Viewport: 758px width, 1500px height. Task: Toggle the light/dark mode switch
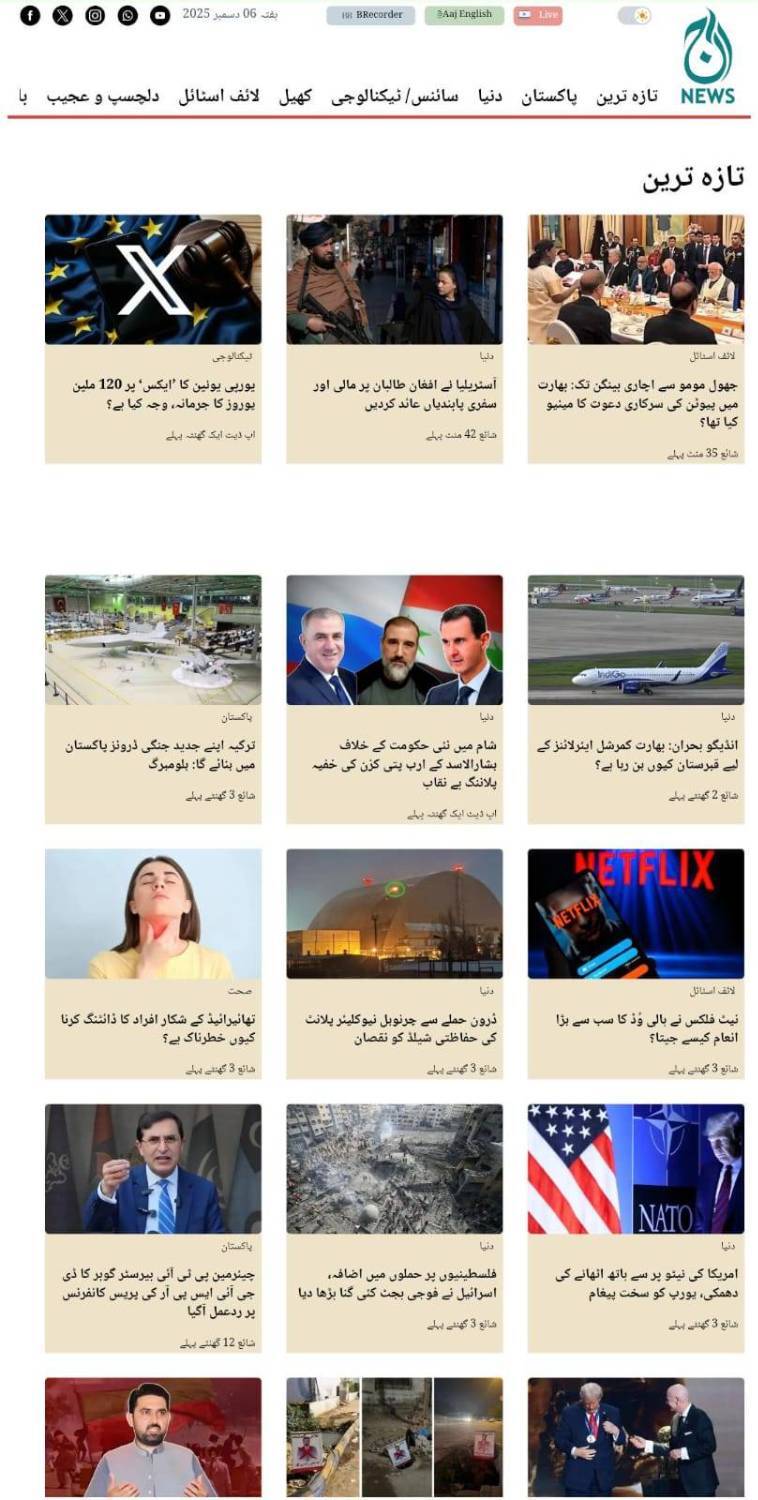click(634, 15)
